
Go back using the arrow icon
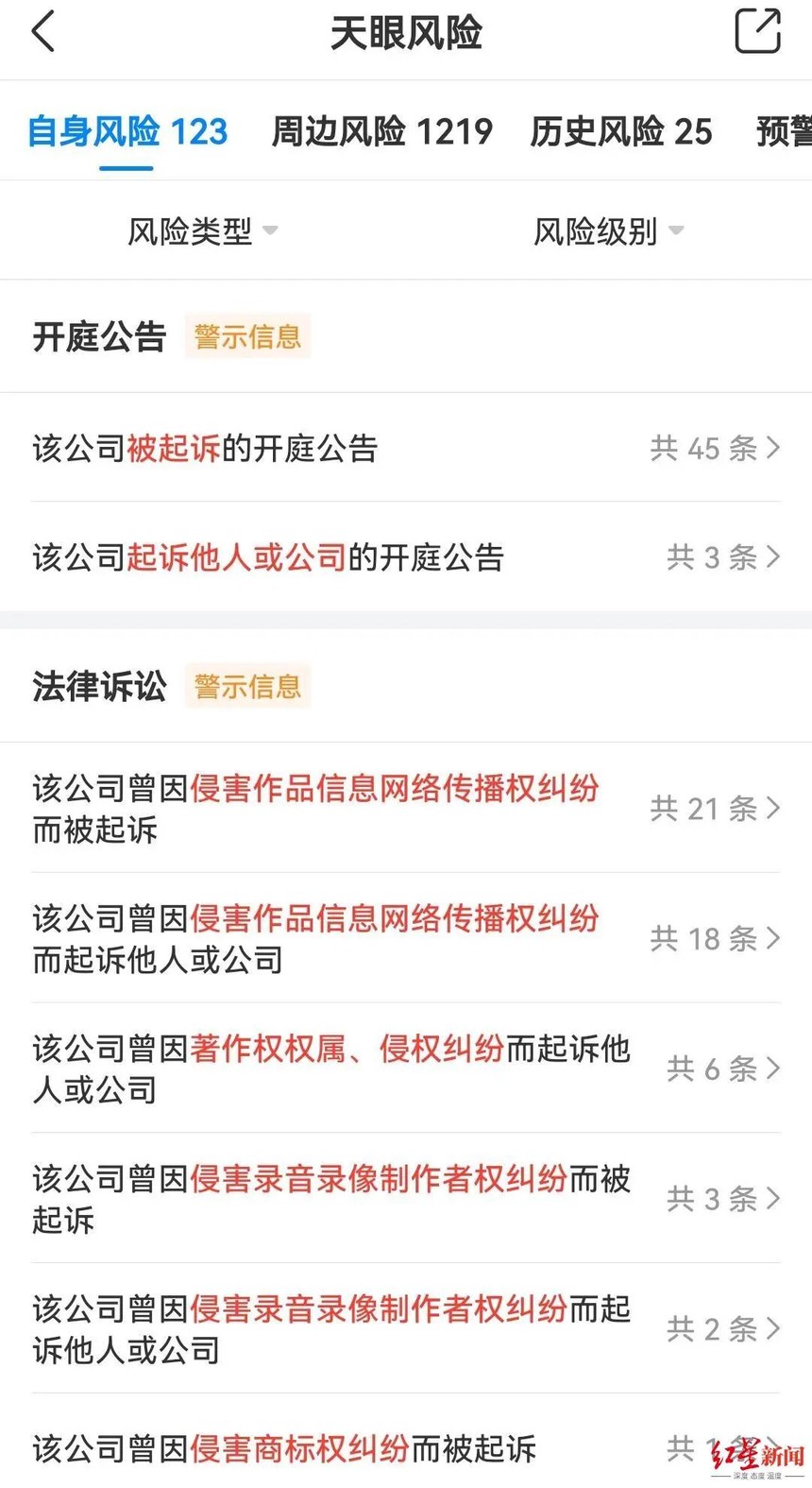(43, 32)
